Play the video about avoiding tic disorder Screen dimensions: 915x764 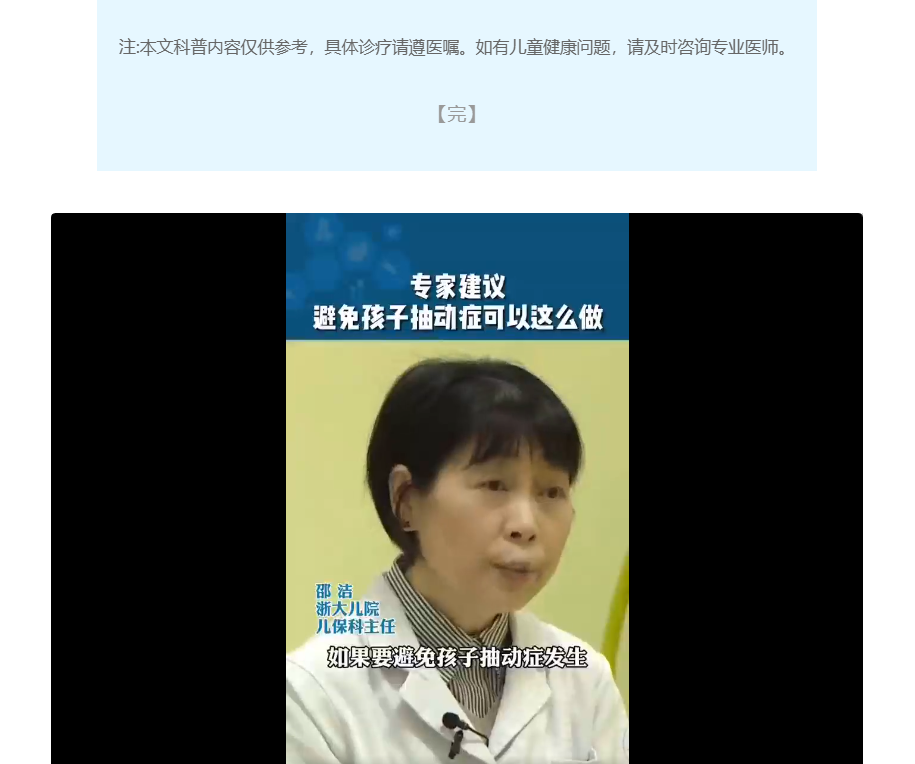click(457, 488)
